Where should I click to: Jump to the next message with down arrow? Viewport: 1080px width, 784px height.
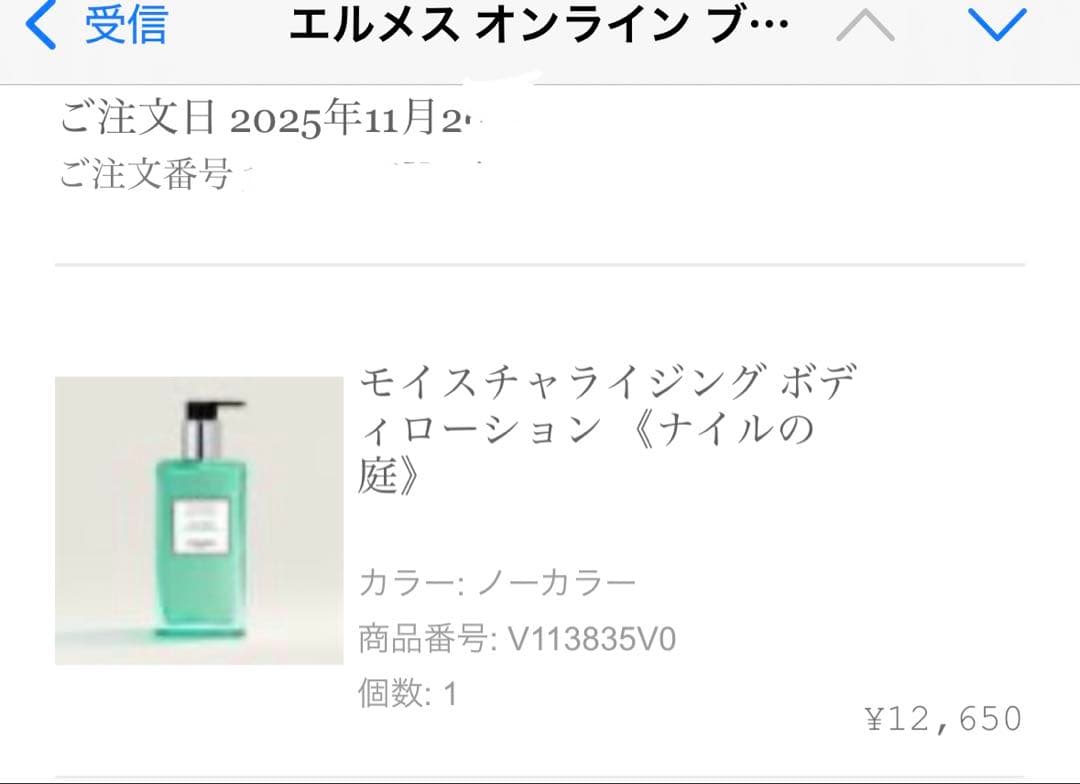pos(997,27)
